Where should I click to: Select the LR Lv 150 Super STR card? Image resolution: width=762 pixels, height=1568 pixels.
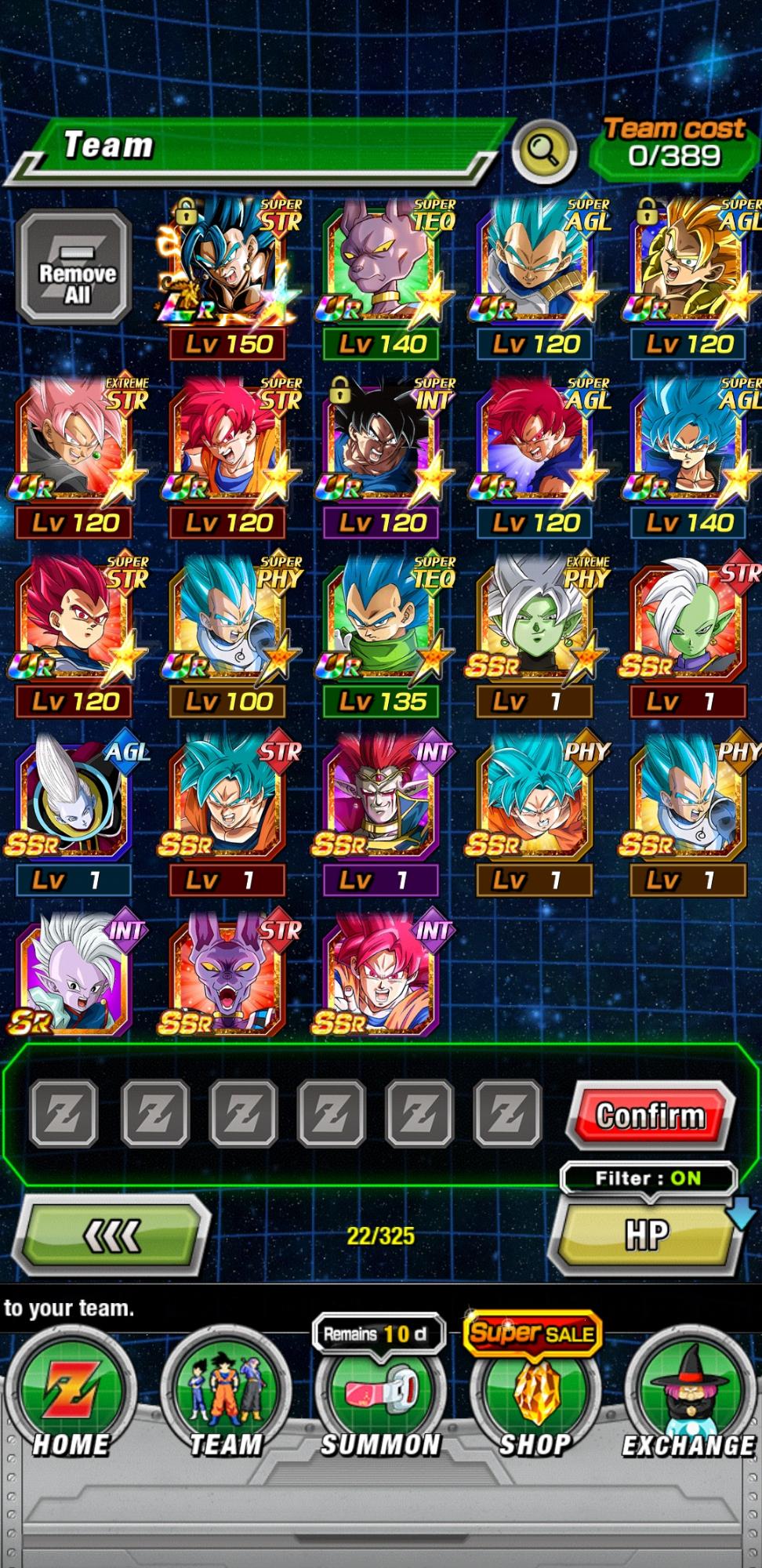228,267
